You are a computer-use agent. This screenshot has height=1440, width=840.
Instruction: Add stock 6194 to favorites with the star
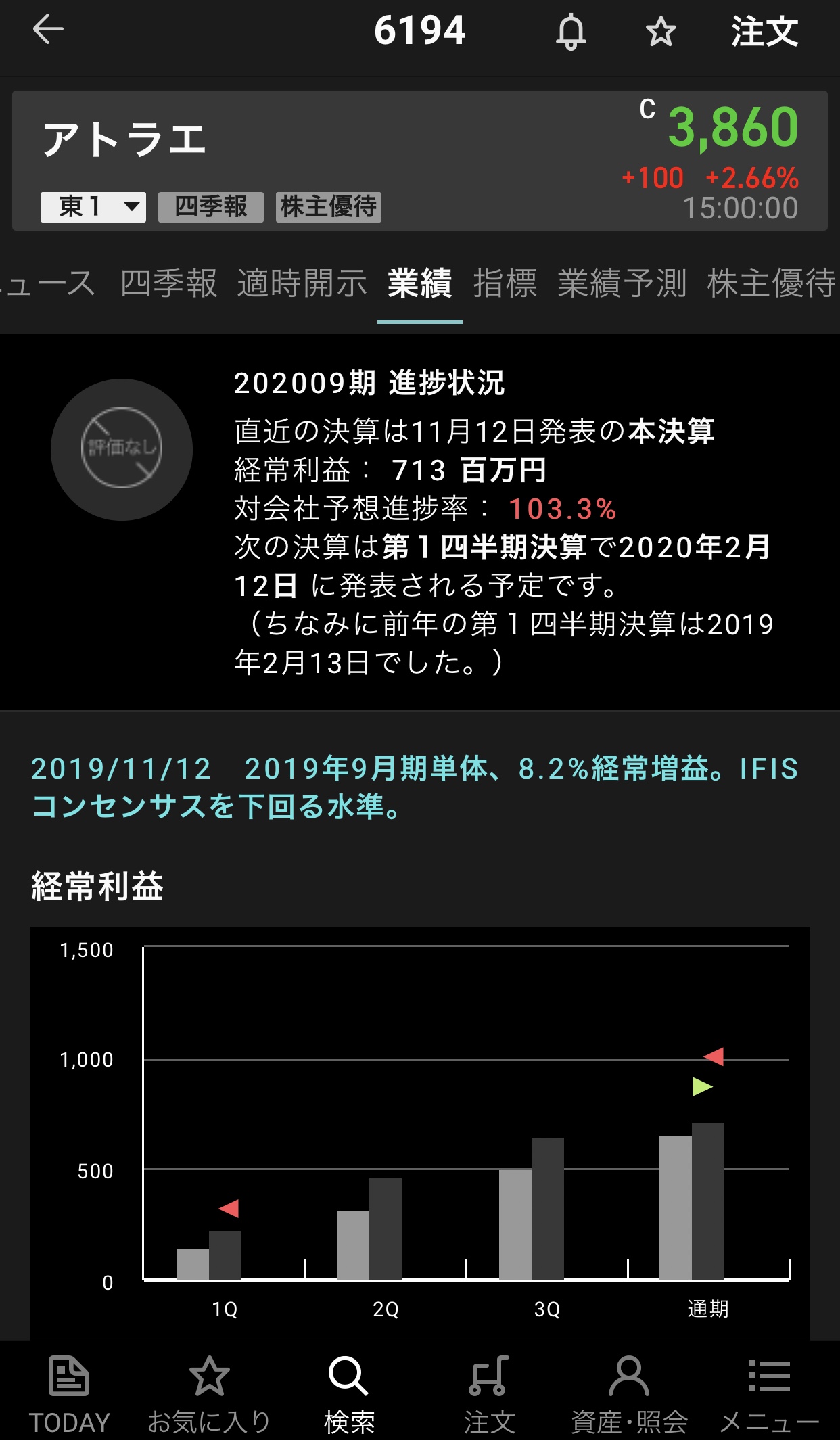pos(660,32)
